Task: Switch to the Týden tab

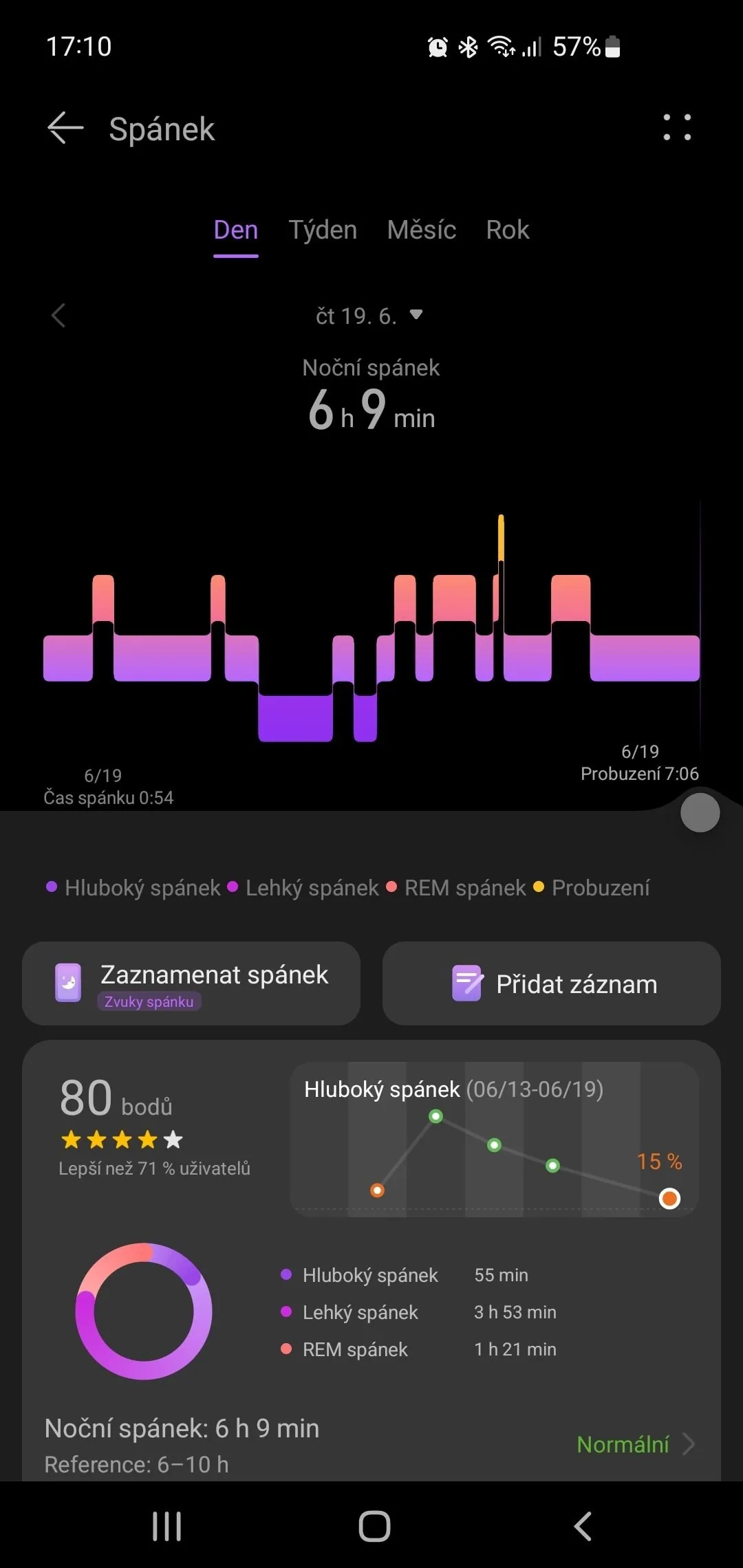Action: click(323, 230)
